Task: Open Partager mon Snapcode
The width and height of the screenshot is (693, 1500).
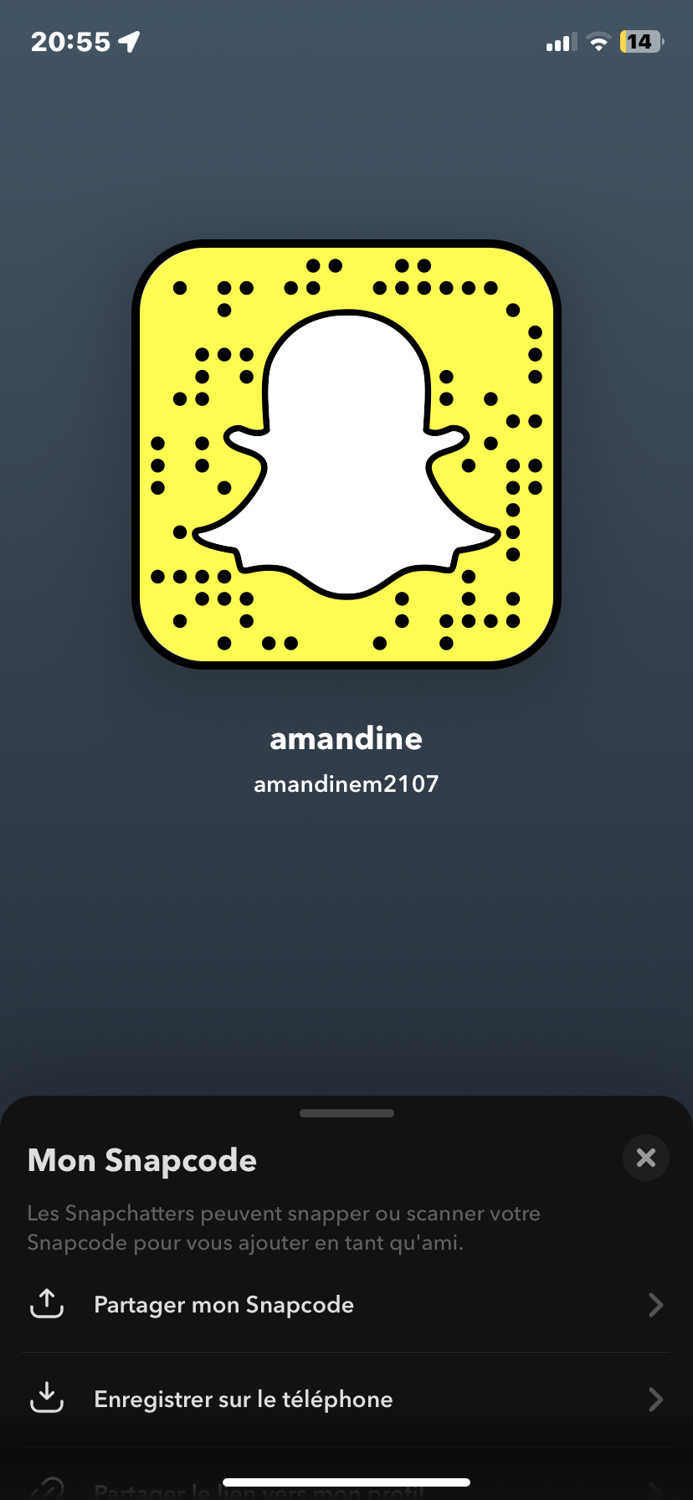Action: point(346,1305)
